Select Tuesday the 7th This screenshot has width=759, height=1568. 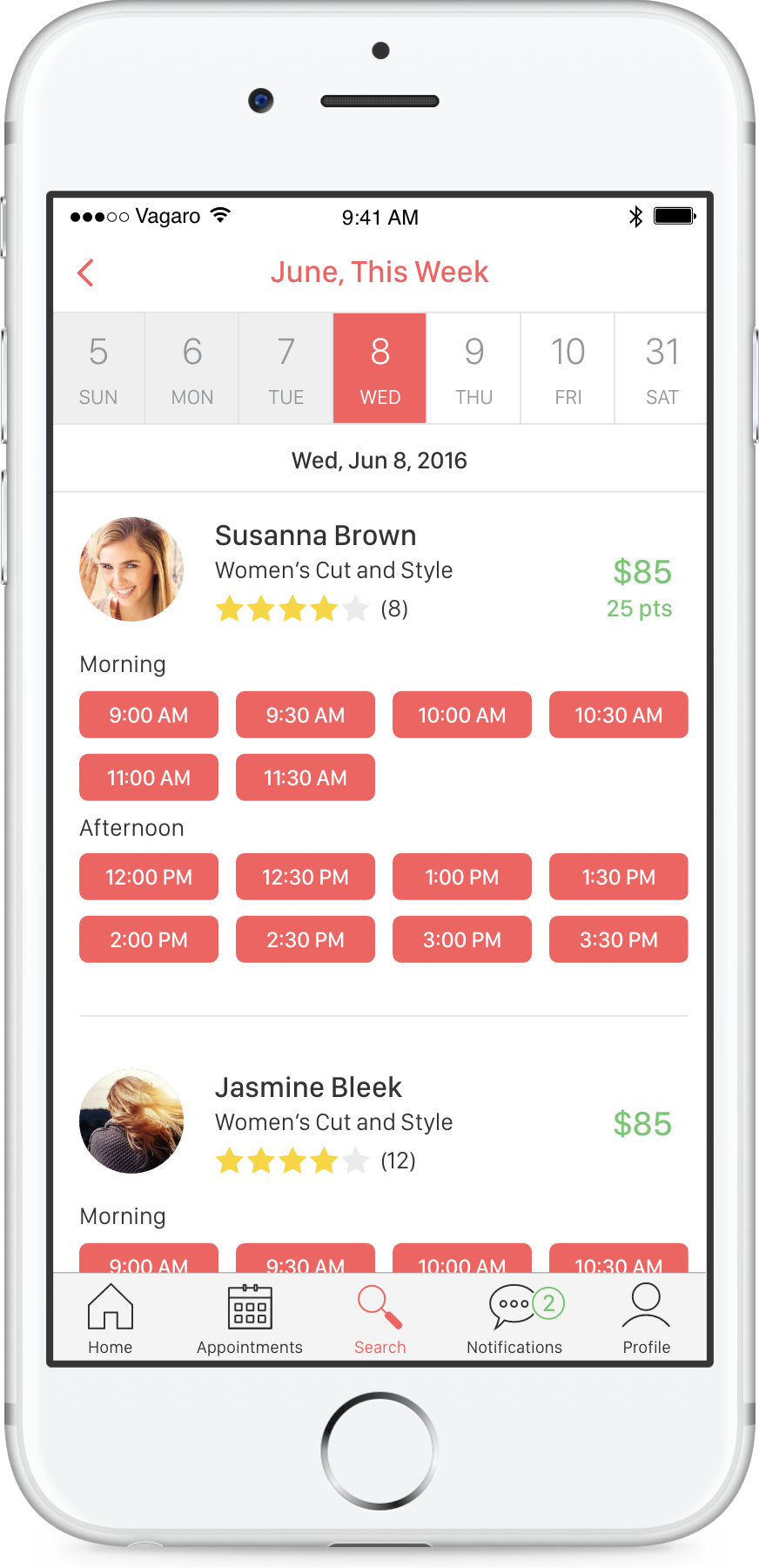[285, 369]
